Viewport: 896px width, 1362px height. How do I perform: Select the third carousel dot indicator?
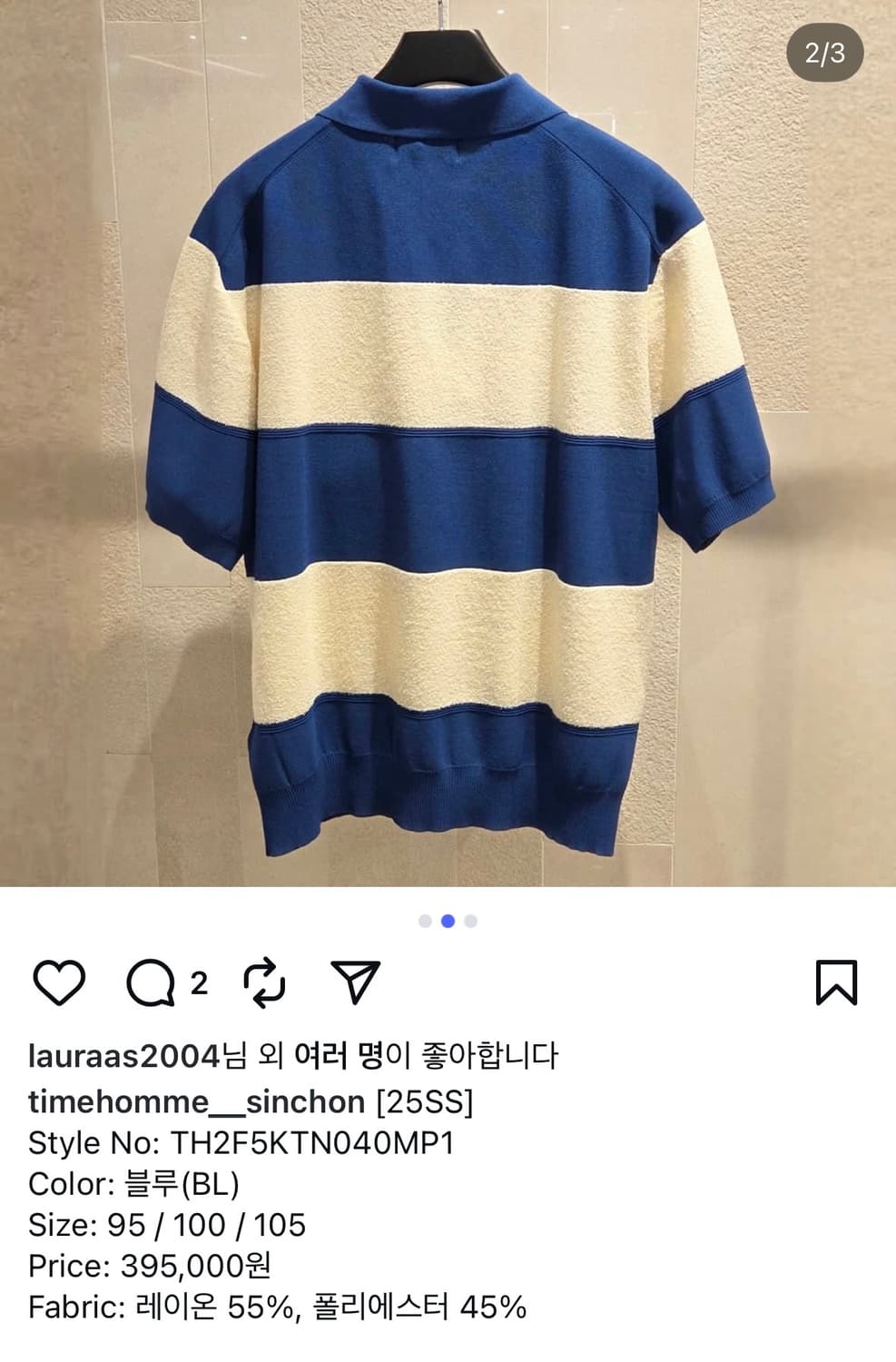(470, 923)
